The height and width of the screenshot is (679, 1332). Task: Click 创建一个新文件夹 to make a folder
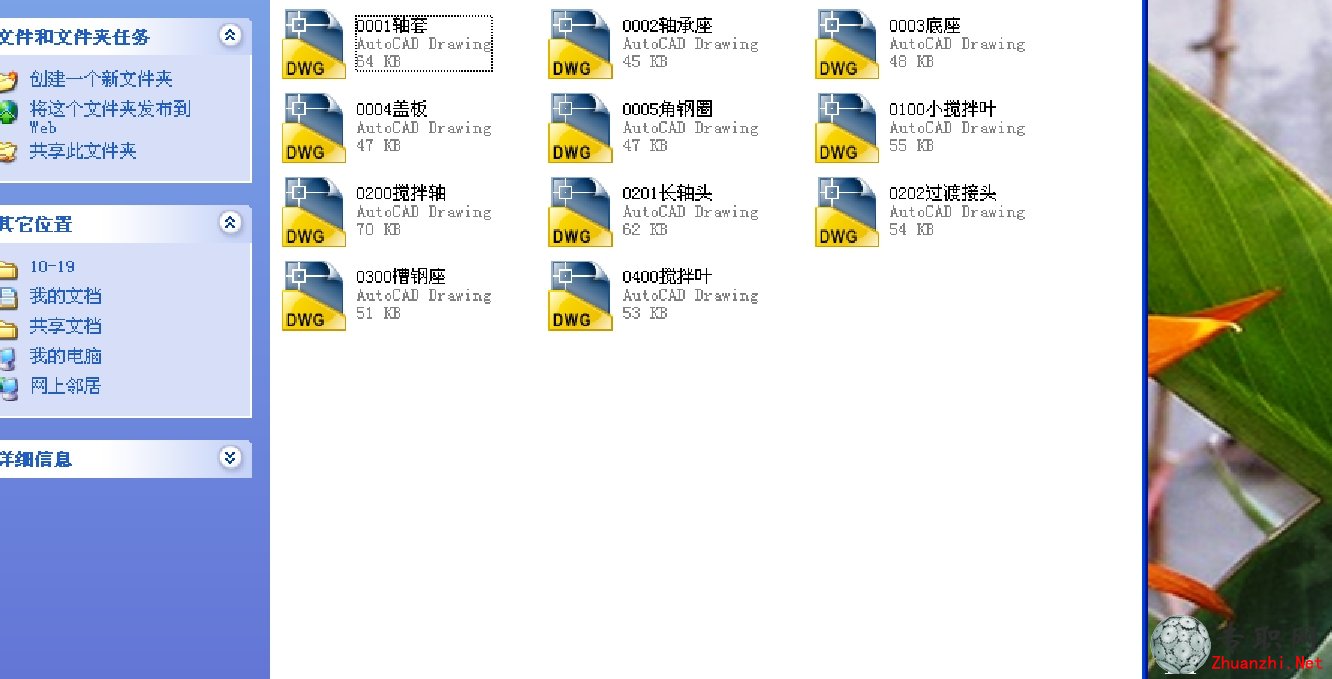[x=100, y=79]
